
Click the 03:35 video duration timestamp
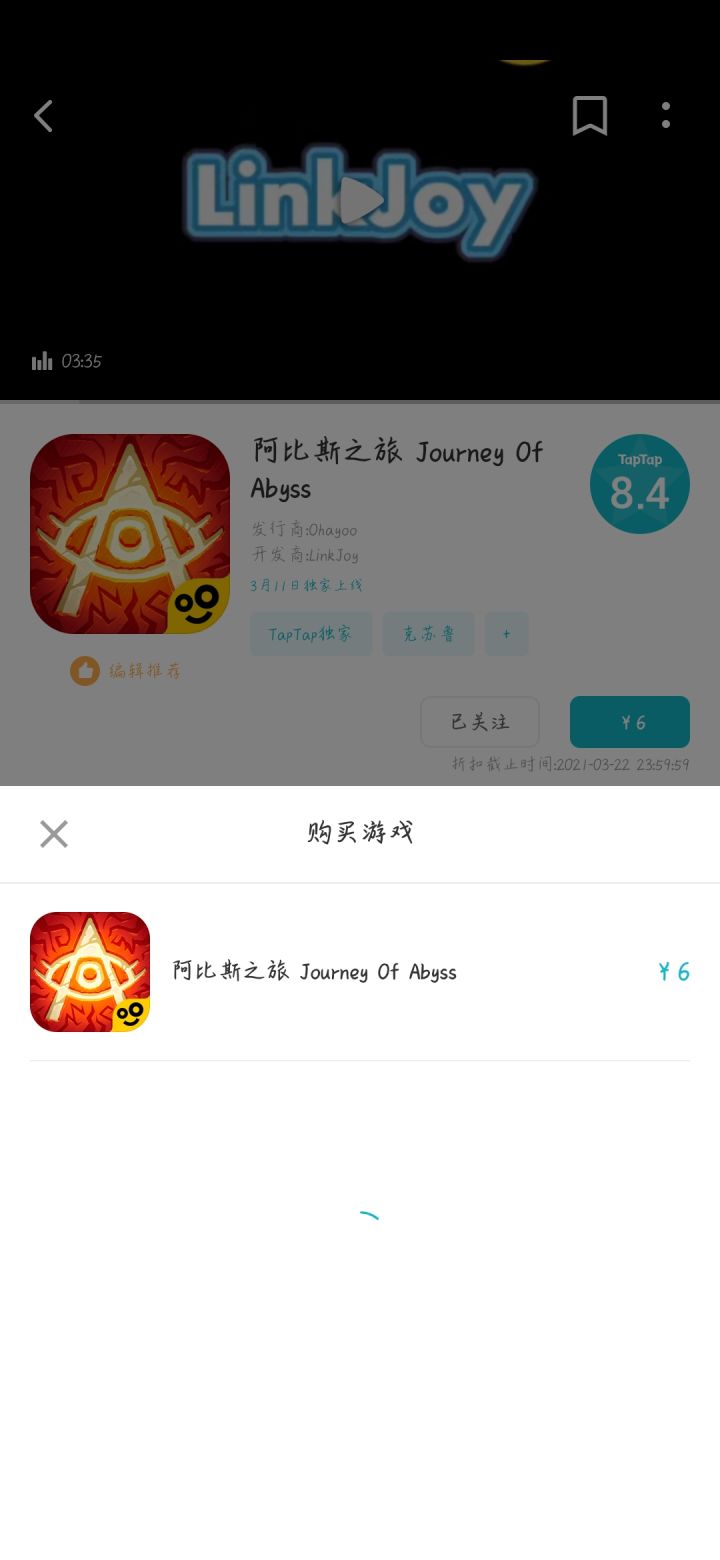coord(83,361)
